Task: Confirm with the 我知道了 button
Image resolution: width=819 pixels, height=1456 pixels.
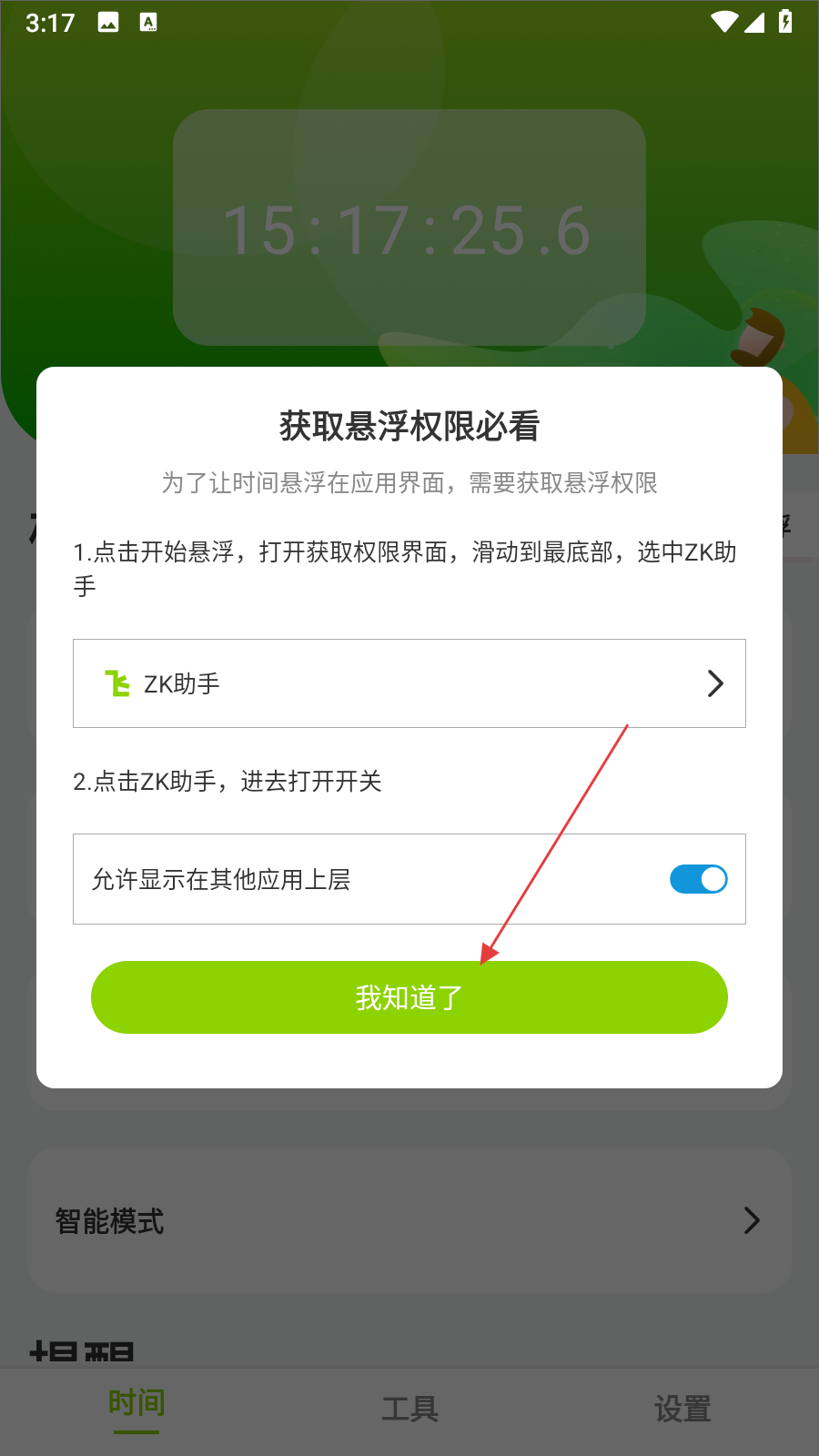Action: (409, 997)
